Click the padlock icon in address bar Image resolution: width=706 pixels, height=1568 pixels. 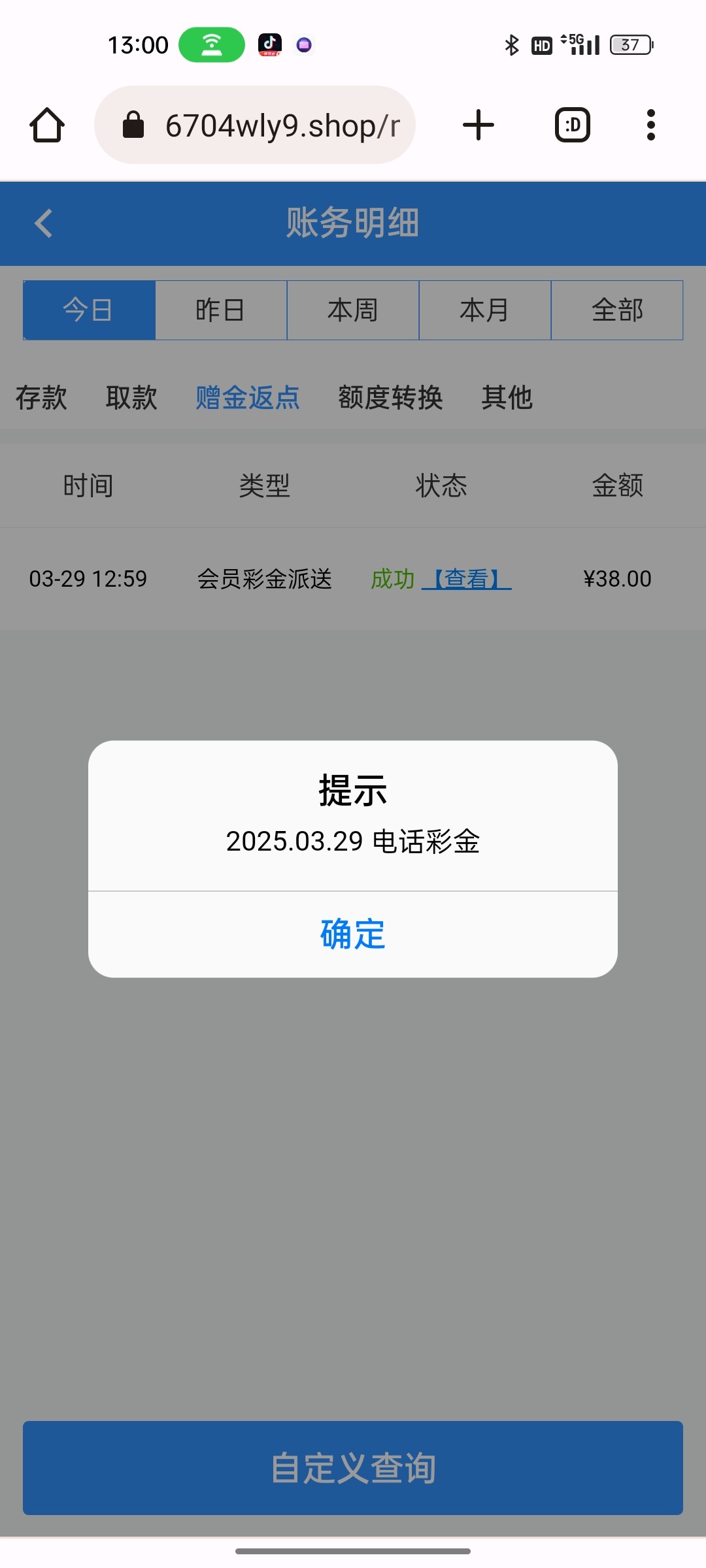(134, 125)
